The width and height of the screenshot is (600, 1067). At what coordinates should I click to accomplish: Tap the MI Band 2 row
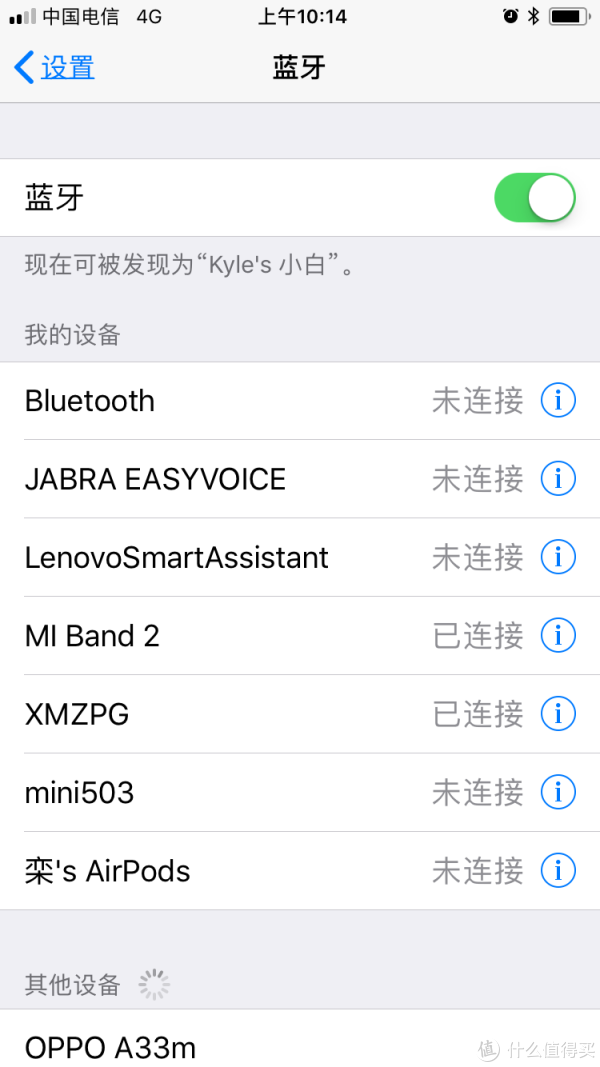[x=230, y=636]
